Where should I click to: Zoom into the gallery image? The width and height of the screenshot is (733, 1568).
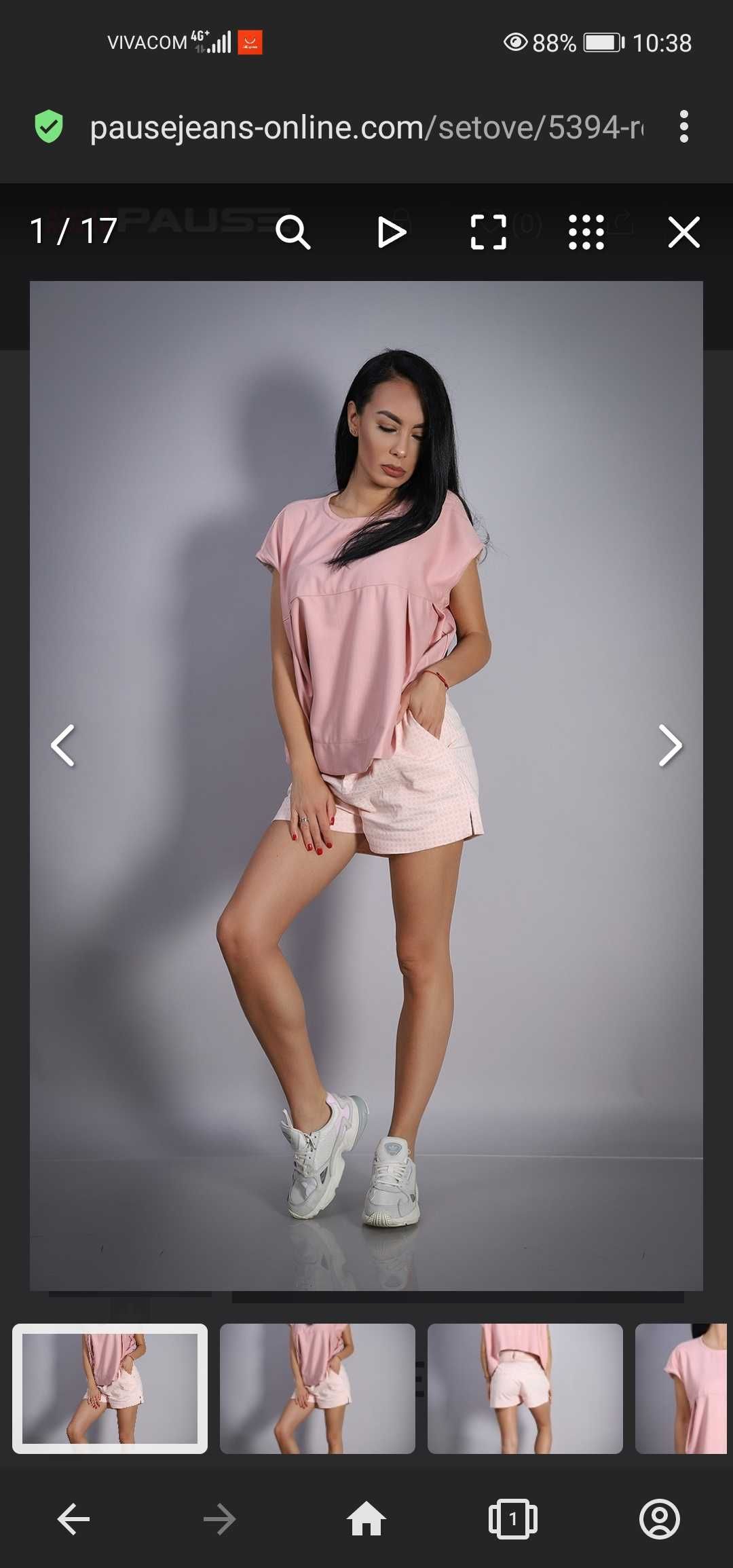coord(293,232)
